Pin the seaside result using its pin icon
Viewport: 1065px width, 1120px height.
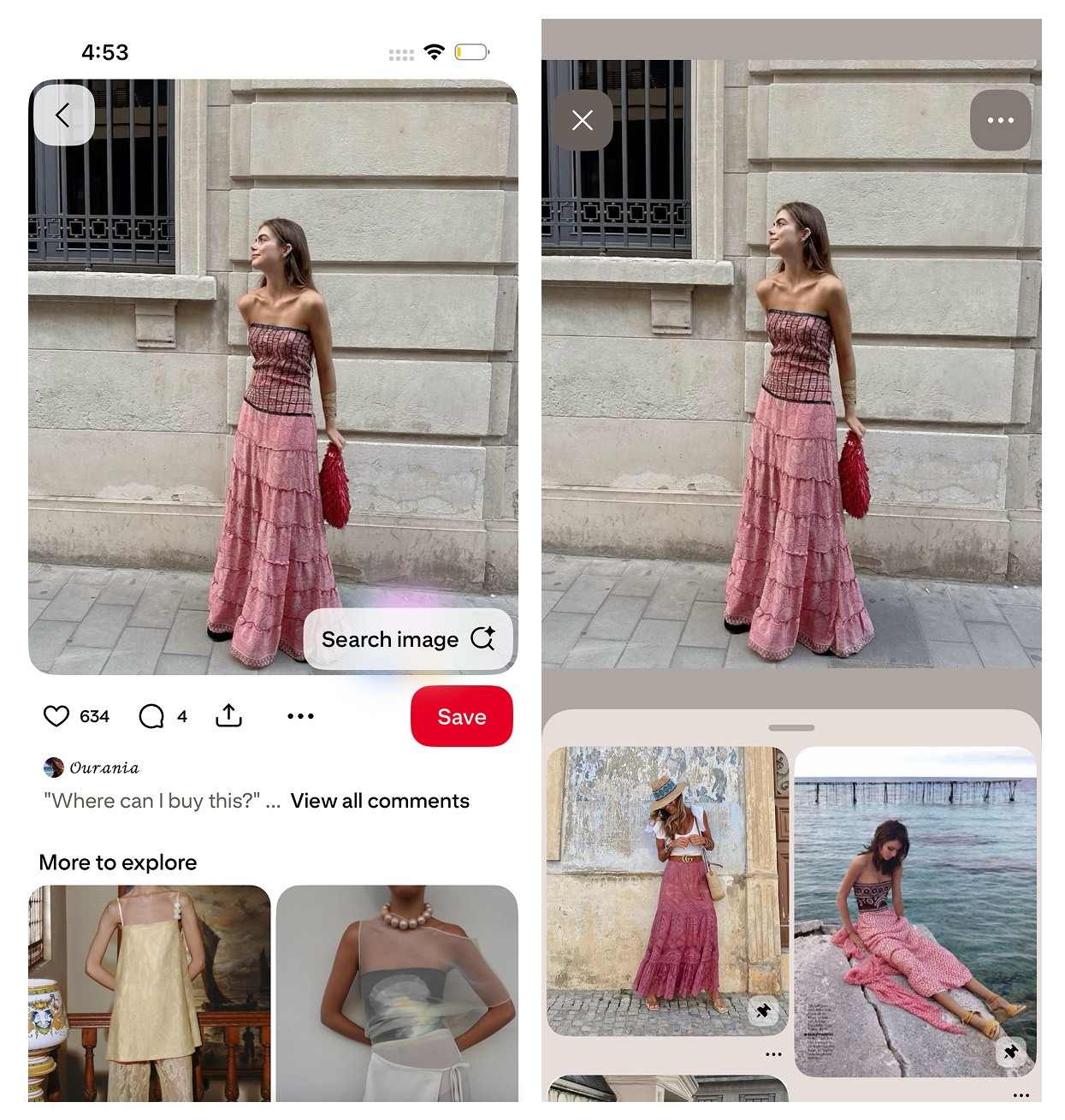point(1012,1052)
